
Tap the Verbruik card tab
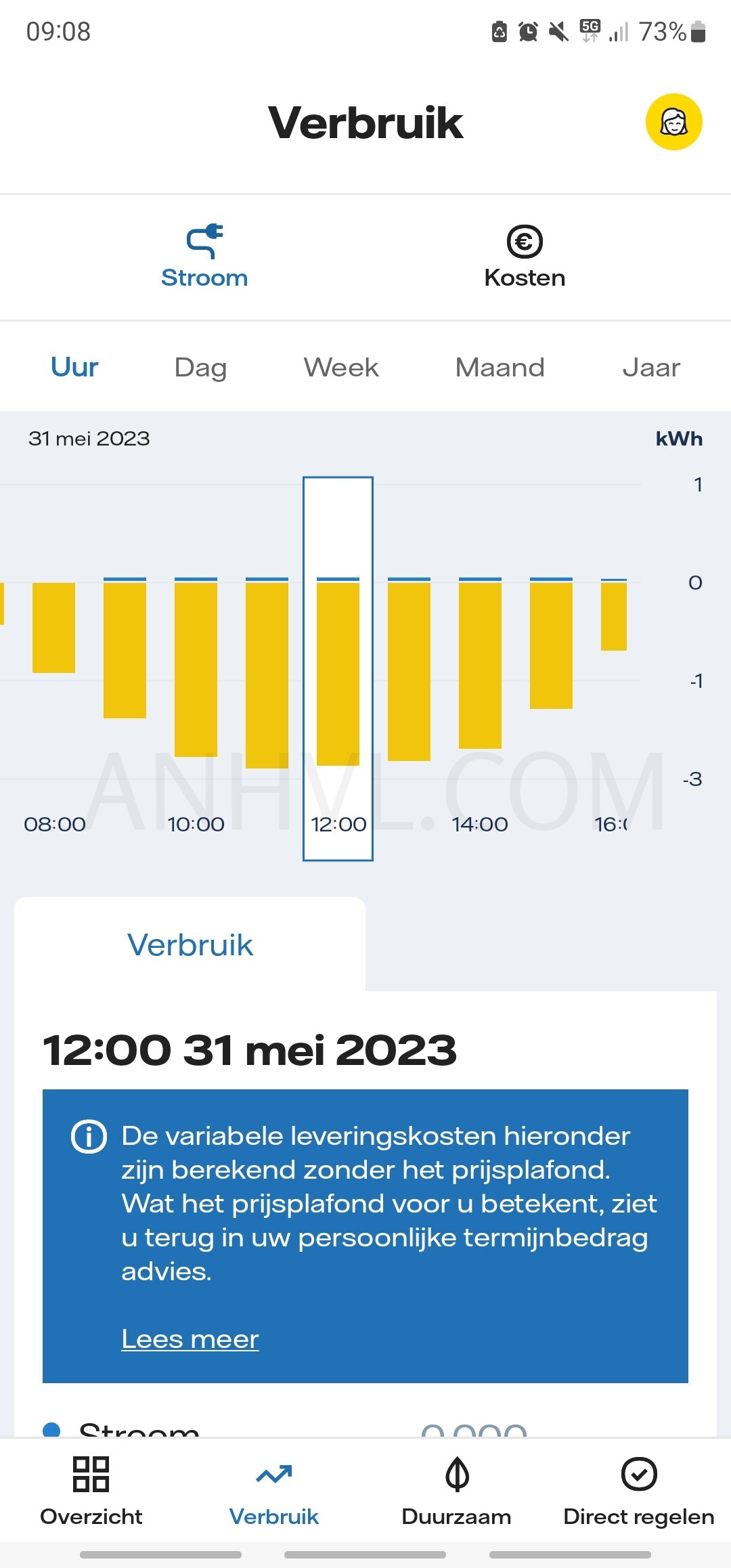point(190,945)
